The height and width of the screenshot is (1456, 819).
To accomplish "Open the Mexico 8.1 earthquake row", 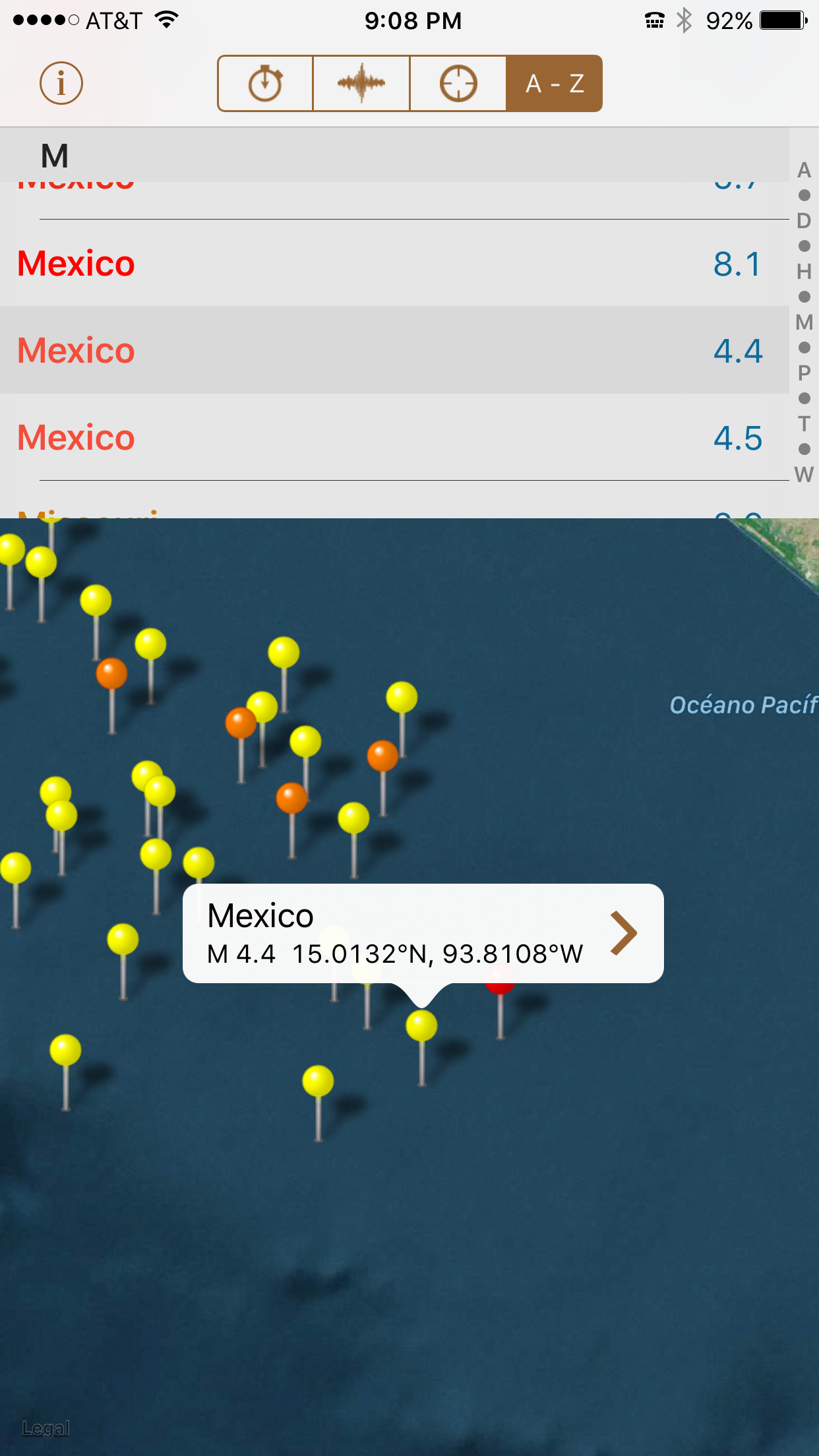I will (x=394, y=264).
